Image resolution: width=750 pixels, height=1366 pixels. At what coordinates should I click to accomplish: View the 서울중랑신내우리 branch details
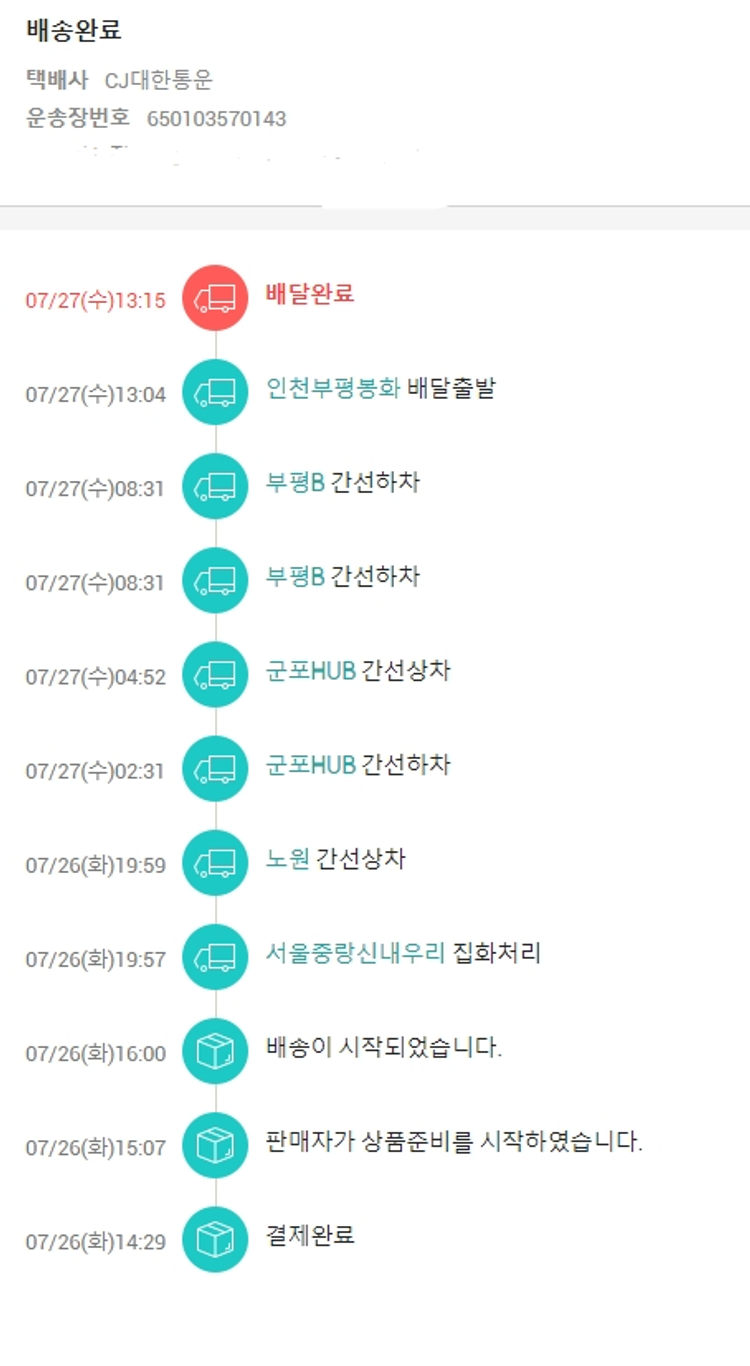[355, 953]
